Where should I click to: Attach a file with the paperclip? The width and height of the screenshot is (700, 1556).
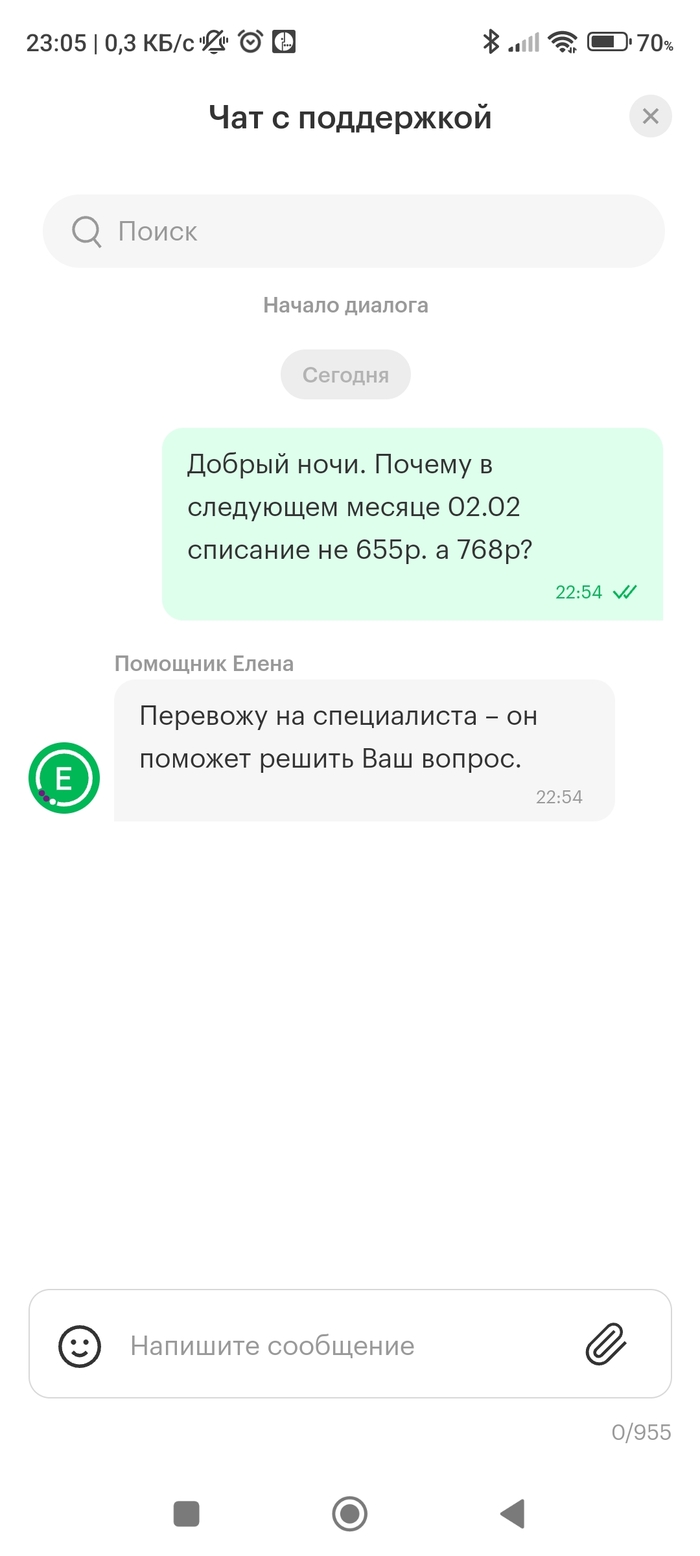click(606, 1344)
